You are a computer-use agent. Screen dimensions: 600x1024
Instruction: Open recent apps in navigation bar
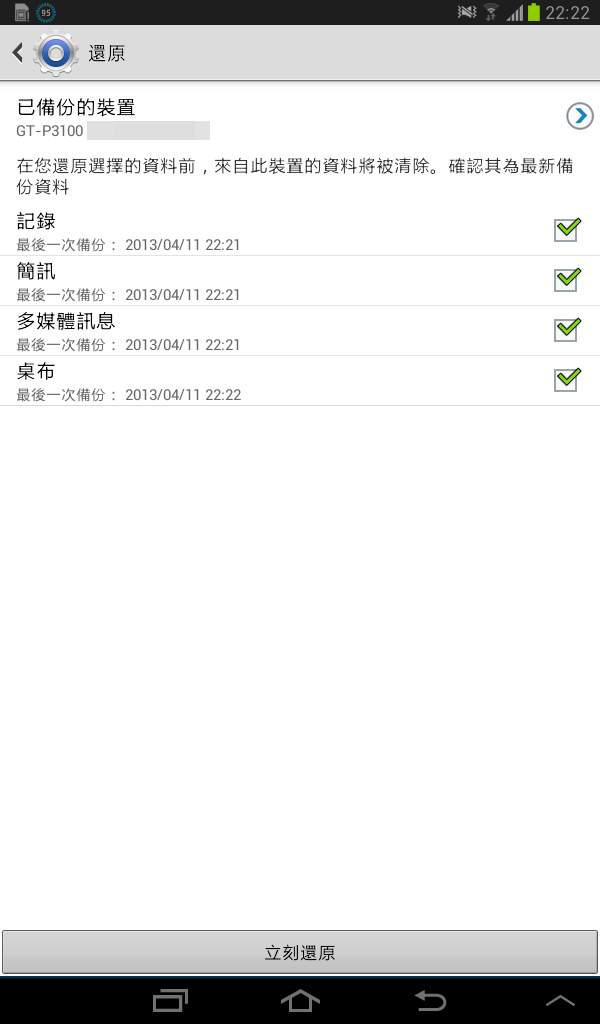point(170,1000)
